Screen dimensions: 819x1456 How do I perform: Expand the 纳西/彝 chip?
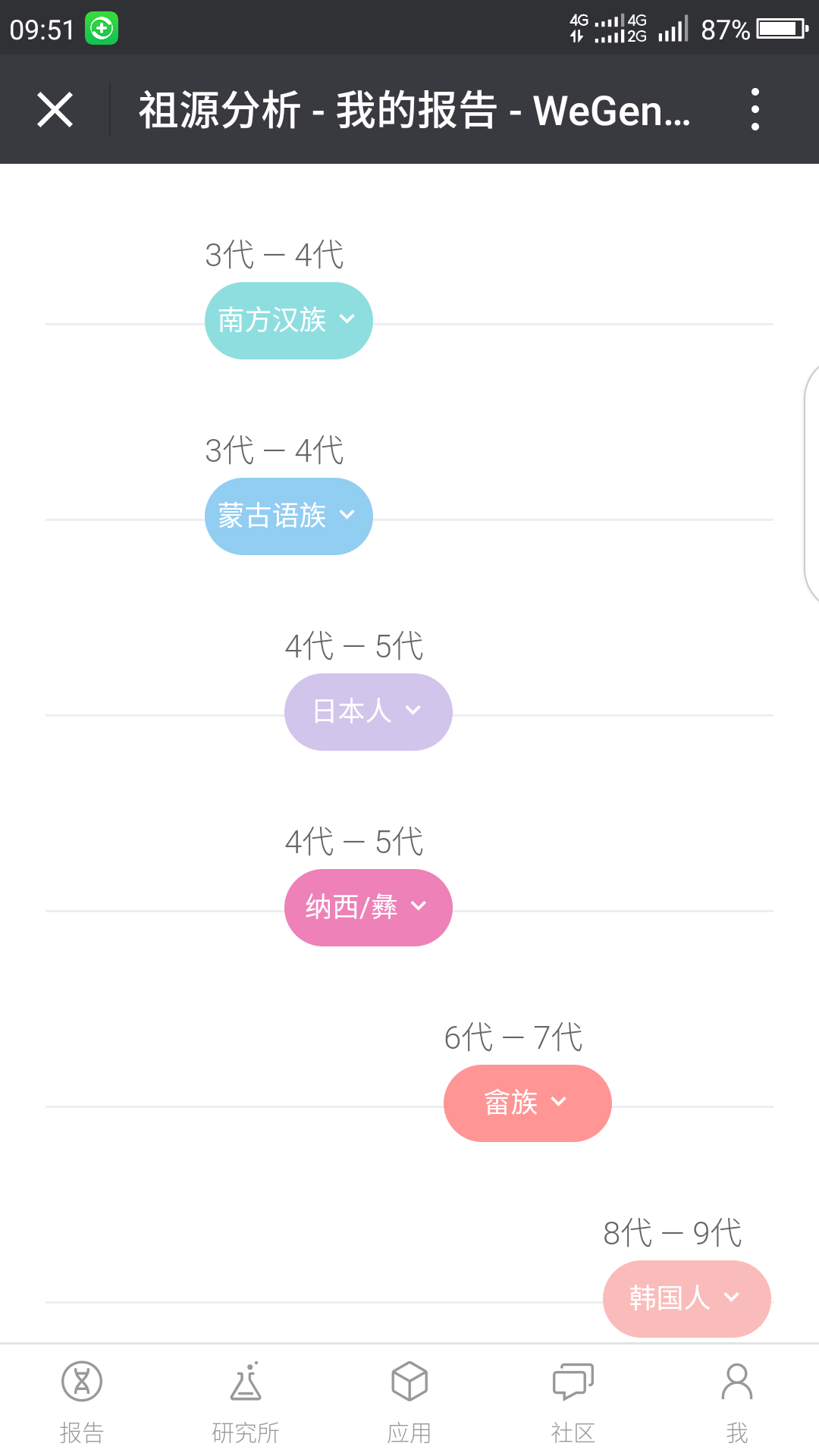click(369, 908)
